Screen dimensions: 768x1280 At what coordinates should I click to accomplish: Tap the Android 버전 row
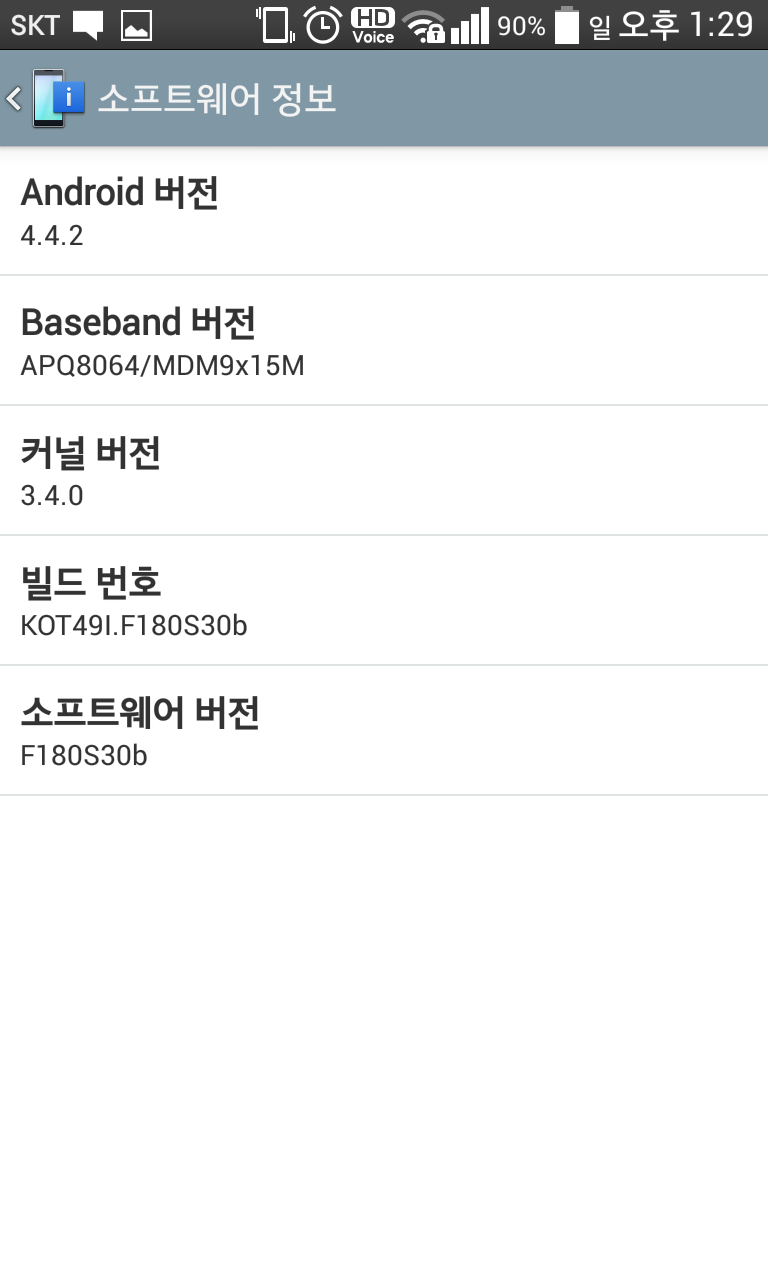(x=384, y=211)
